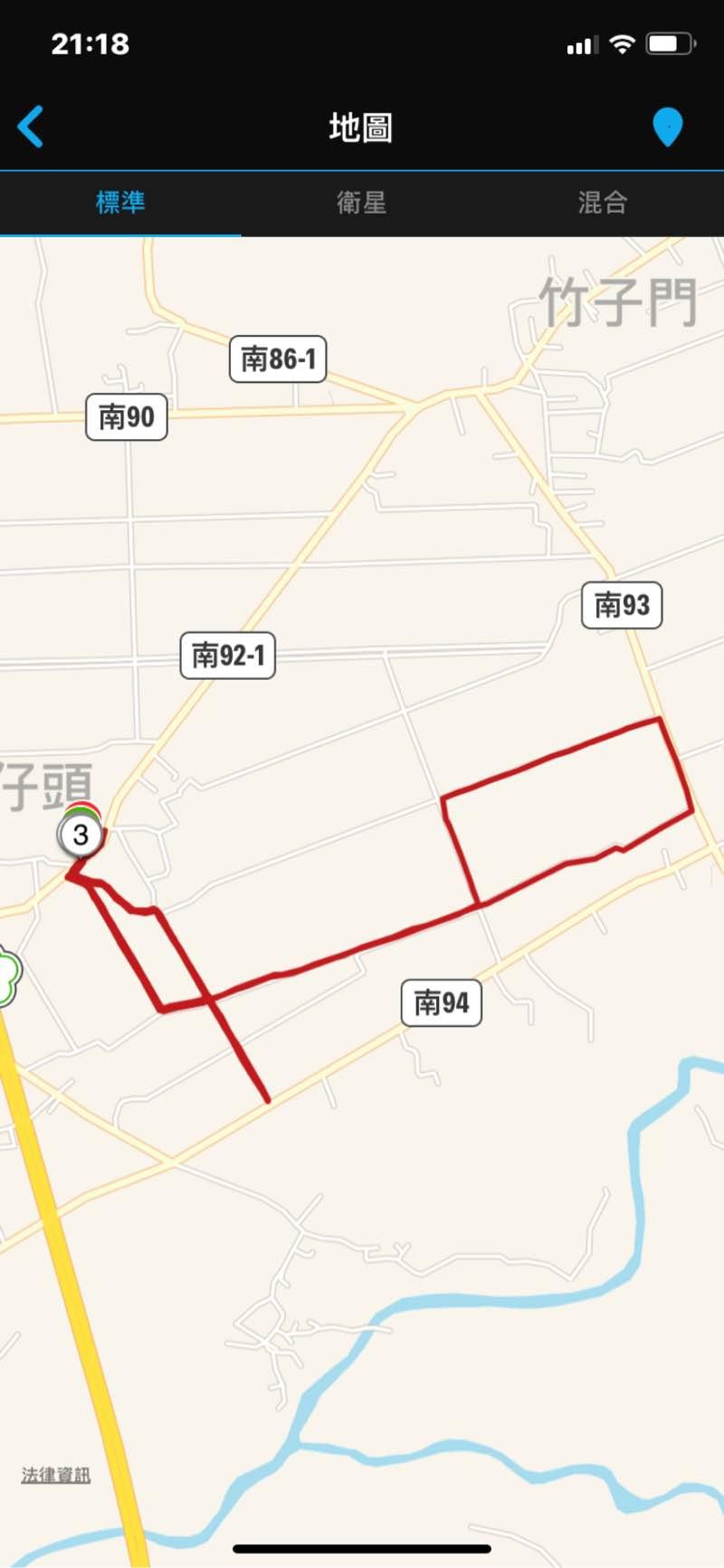Switch to the 衛星 satellite tab
Viewport: 724px width, 1568px height.
coord(361,202)
